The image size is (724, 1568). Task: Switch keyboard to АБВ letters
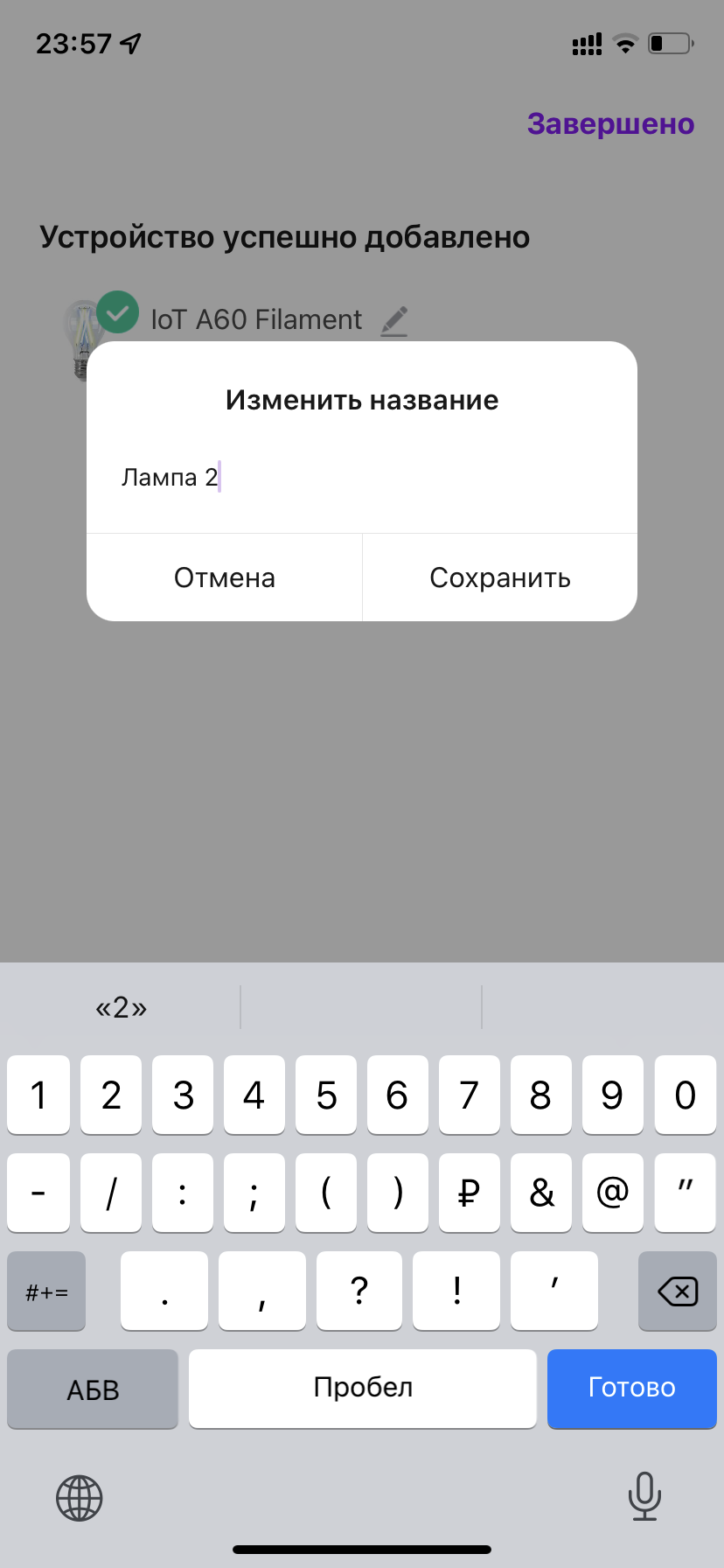(93, 1389)
